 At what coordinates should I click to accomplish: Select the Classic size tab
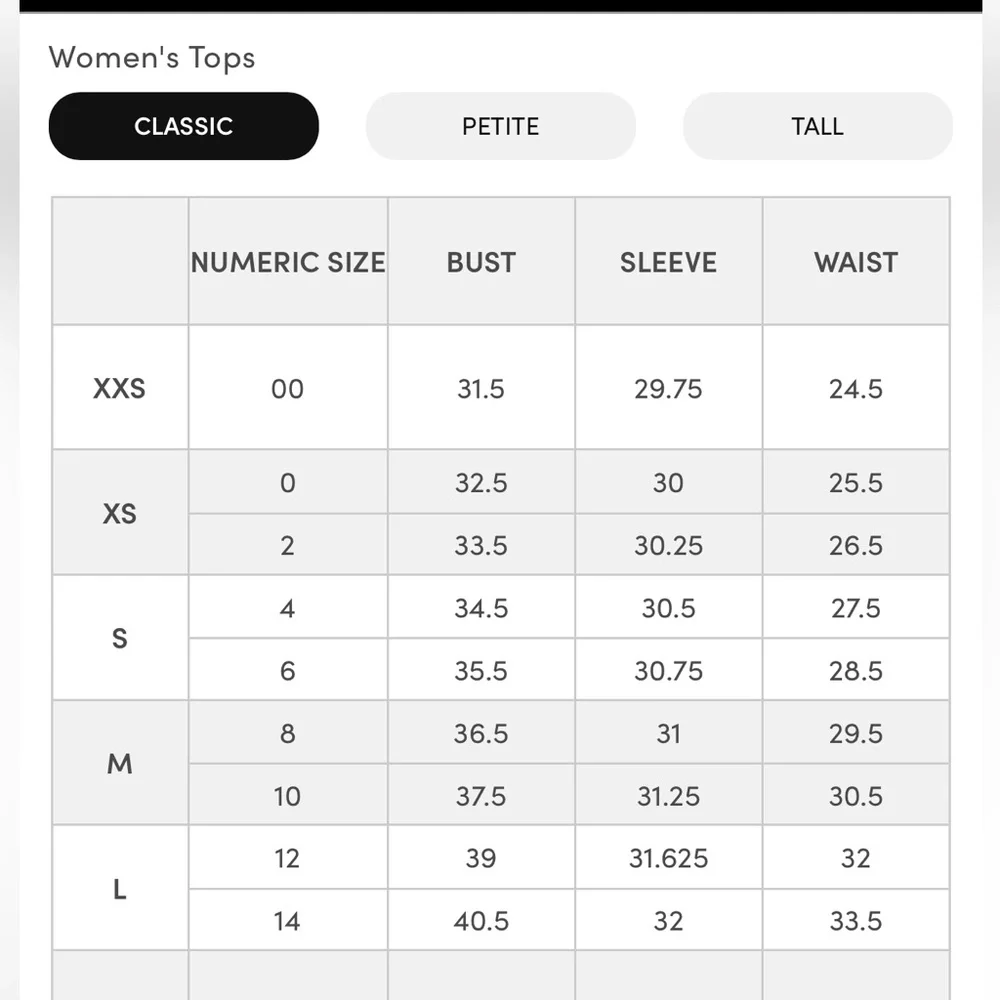point(183,126)
